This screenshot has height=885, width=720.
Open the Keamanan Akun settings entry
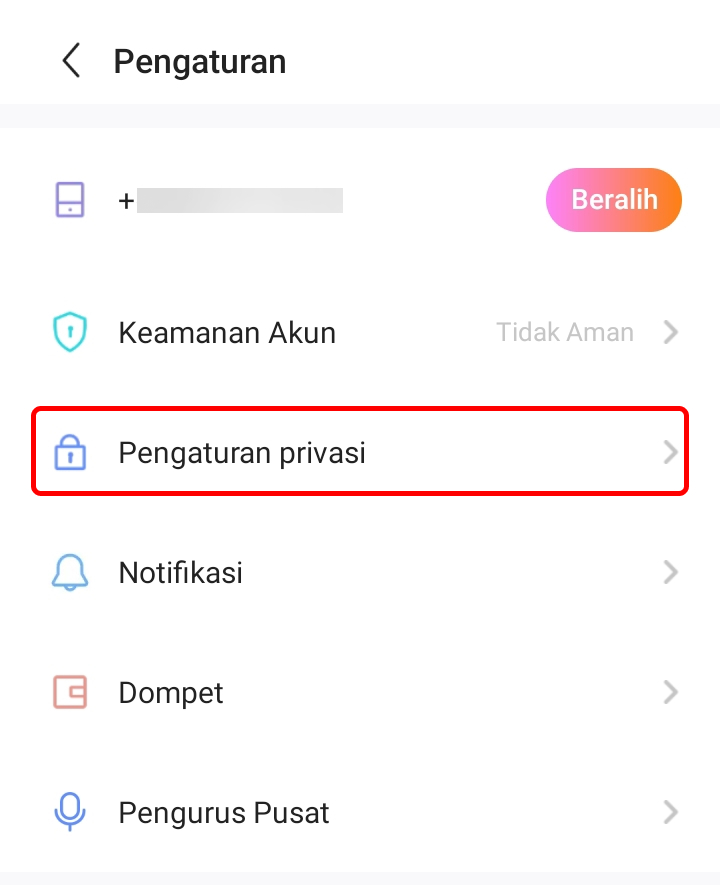point(227,332)
